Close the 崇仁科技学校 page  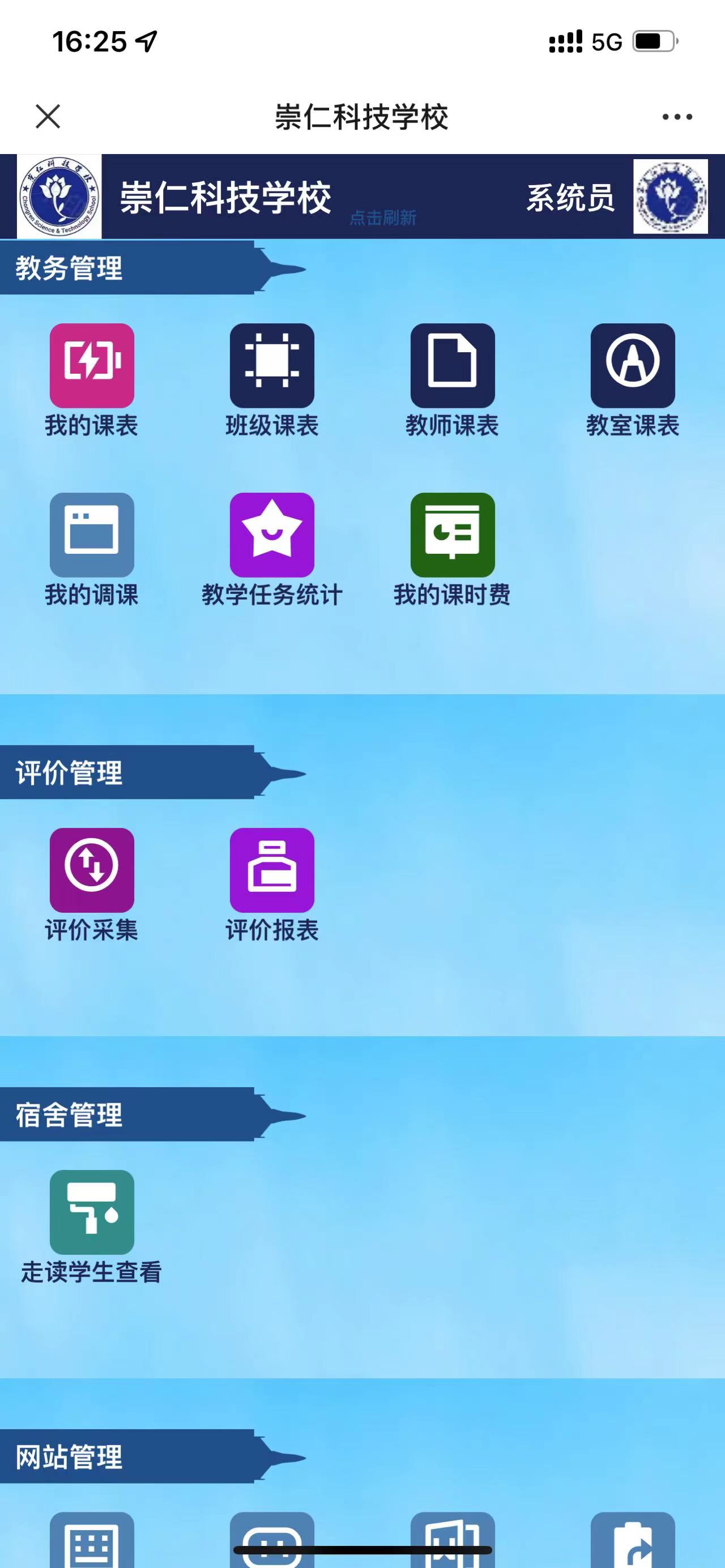(48, 116)
